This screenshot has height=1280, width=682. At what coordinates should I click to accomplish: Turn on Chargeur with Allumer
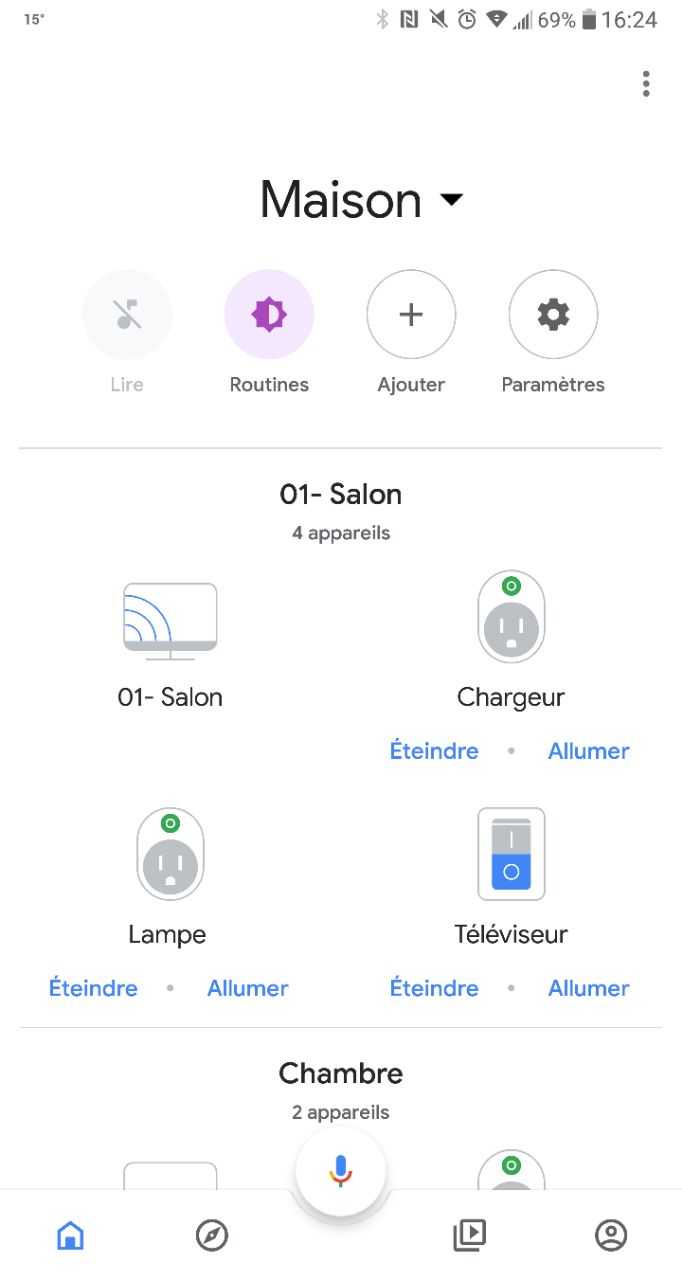(x=588, y=751)
